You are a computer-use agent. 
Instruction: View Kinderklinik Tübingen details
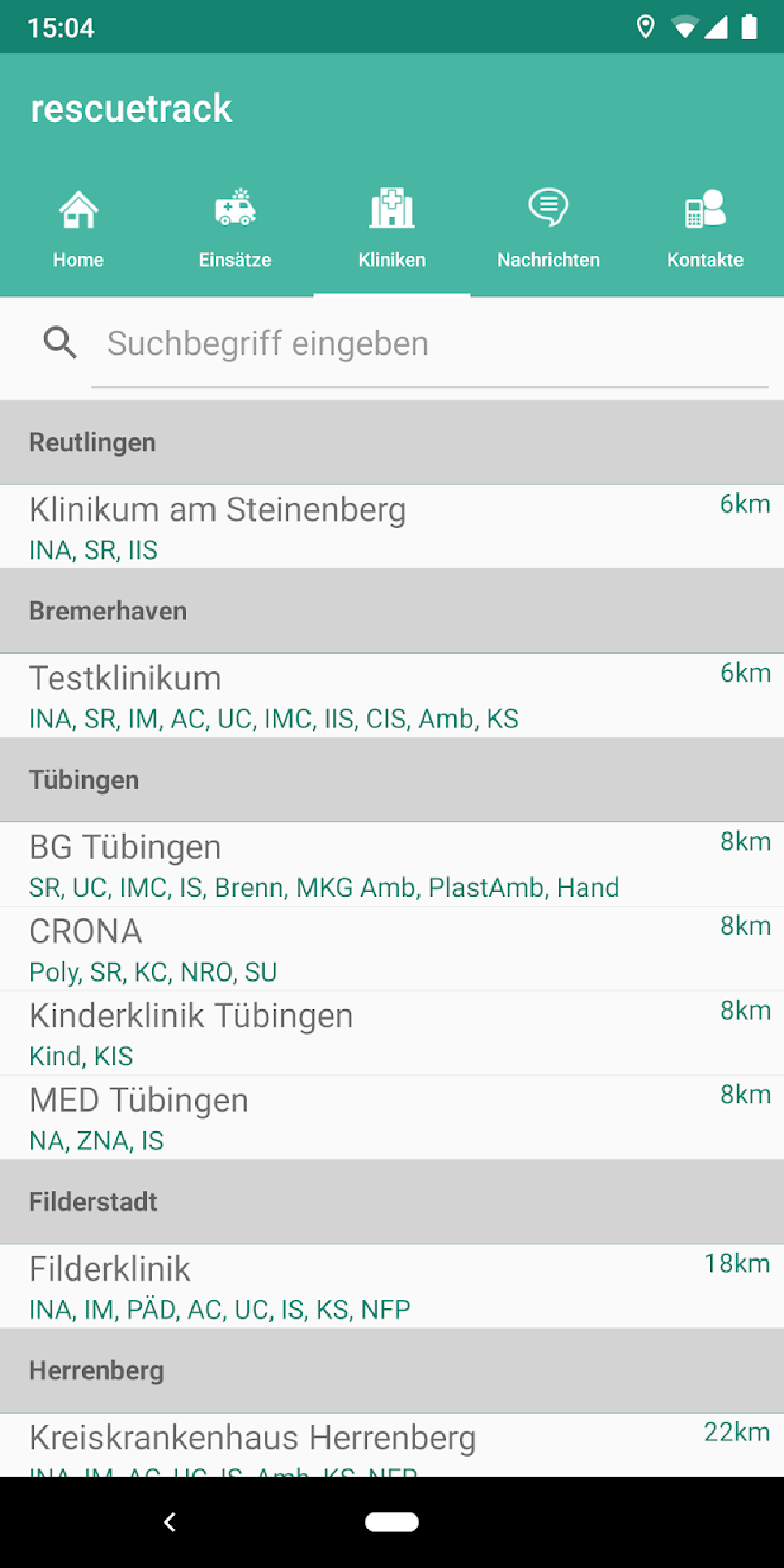[x=392, y=1033]
